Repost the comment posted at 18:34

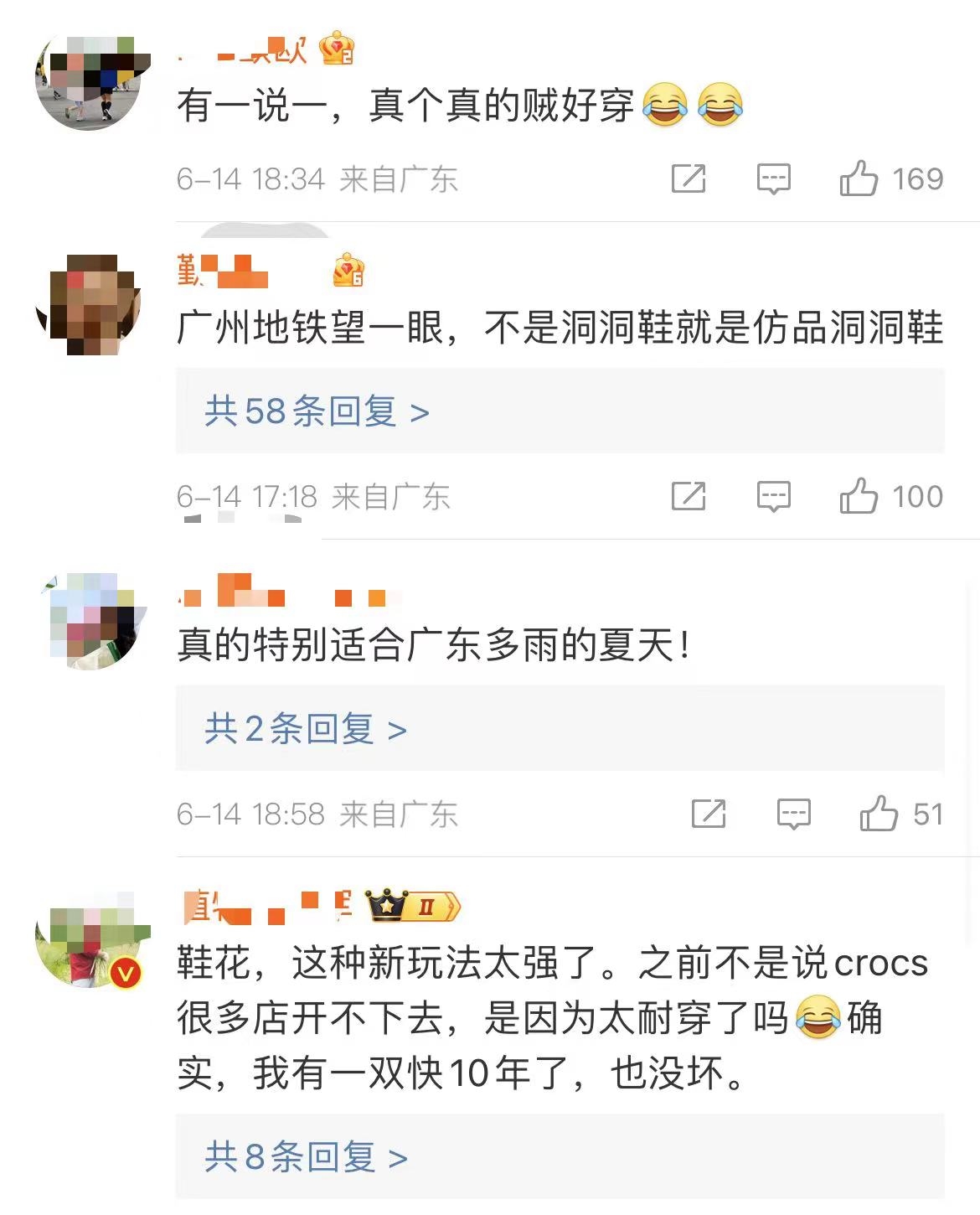click(x=689, y=178)
